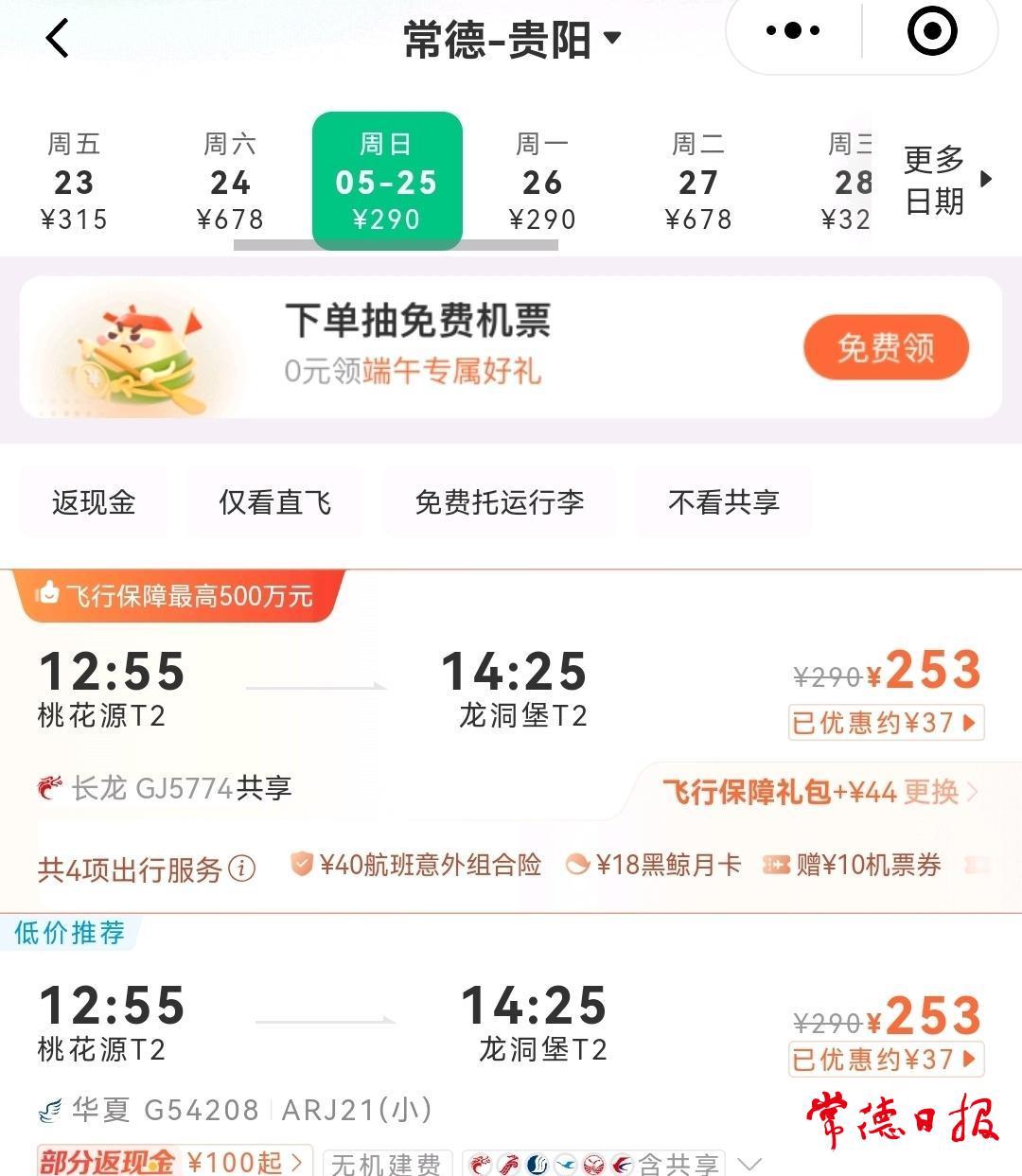Change the 飞行保障礼包+¥44 package
This screenshot has height=1176, width=1022.
click(819, 792)
